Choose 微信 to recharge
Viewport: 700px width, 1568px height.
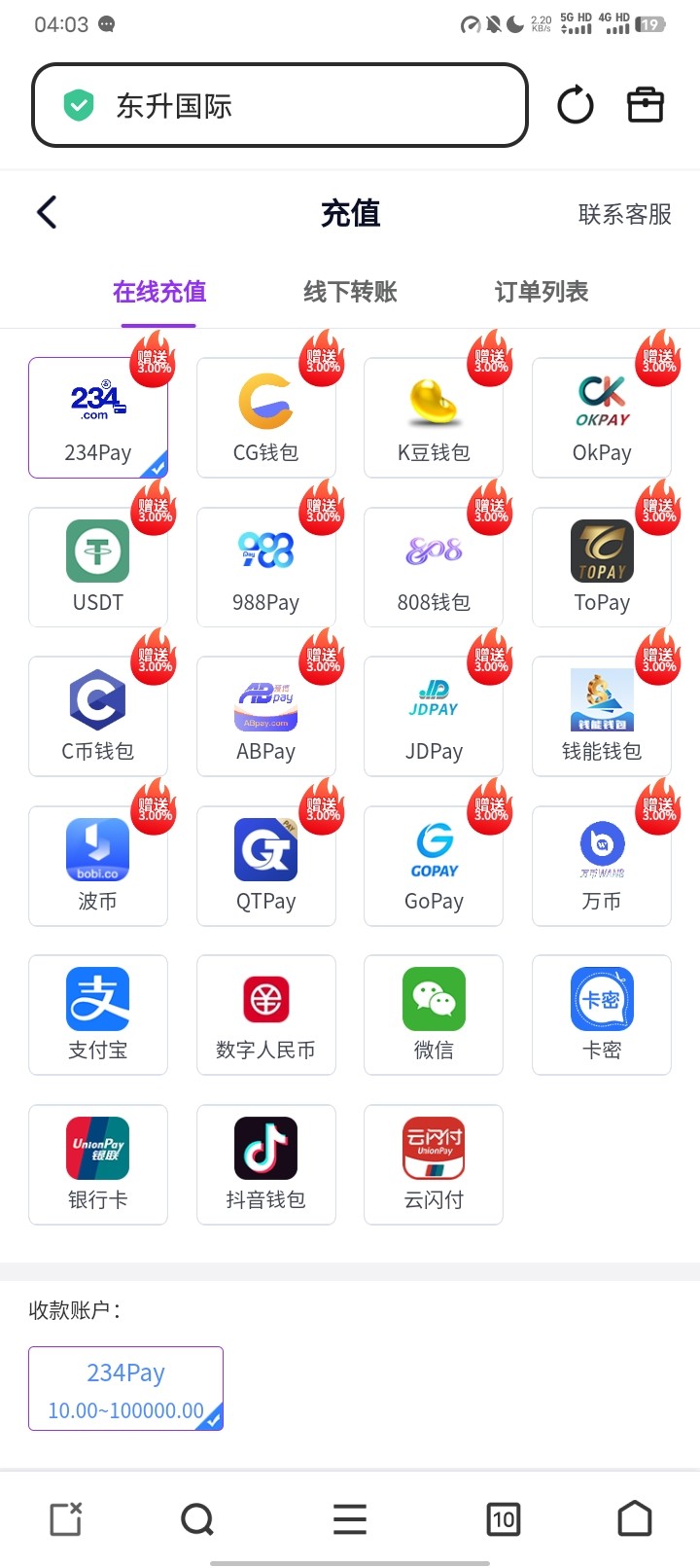click(434, 1015)
